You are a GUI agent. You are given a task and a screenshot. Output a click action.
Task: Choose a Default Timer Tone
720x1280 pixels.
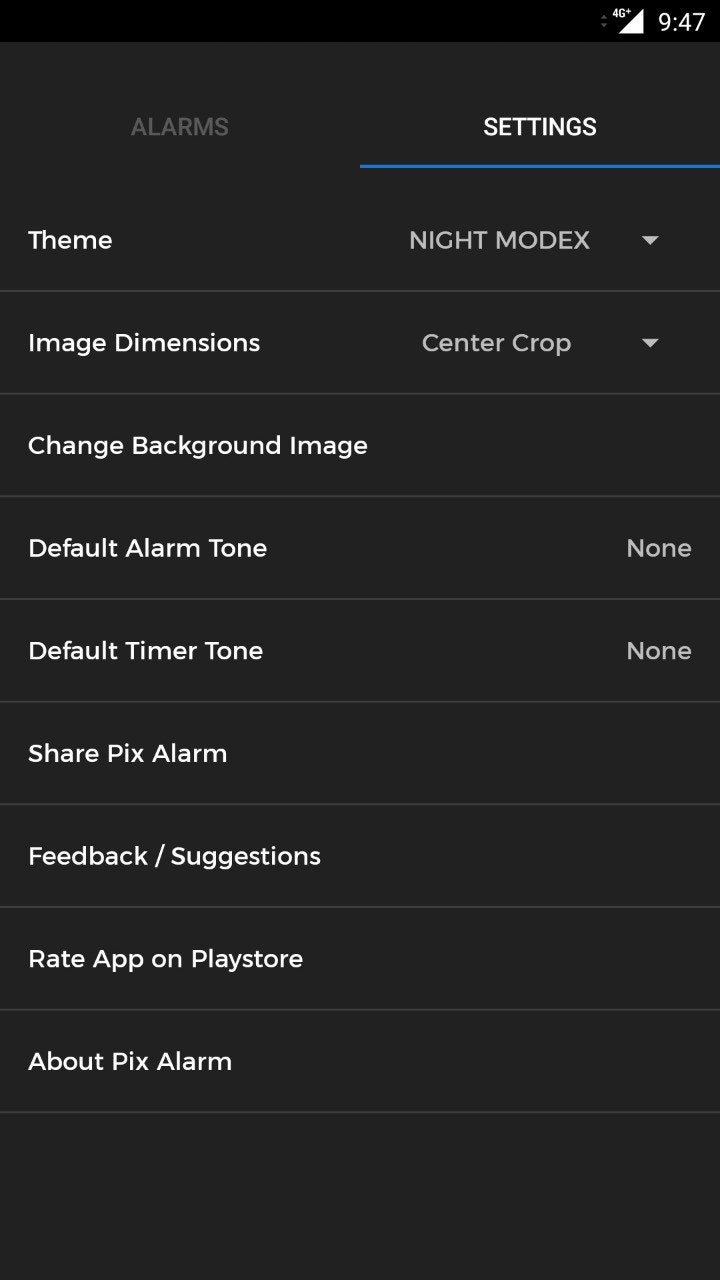point(146,650)
